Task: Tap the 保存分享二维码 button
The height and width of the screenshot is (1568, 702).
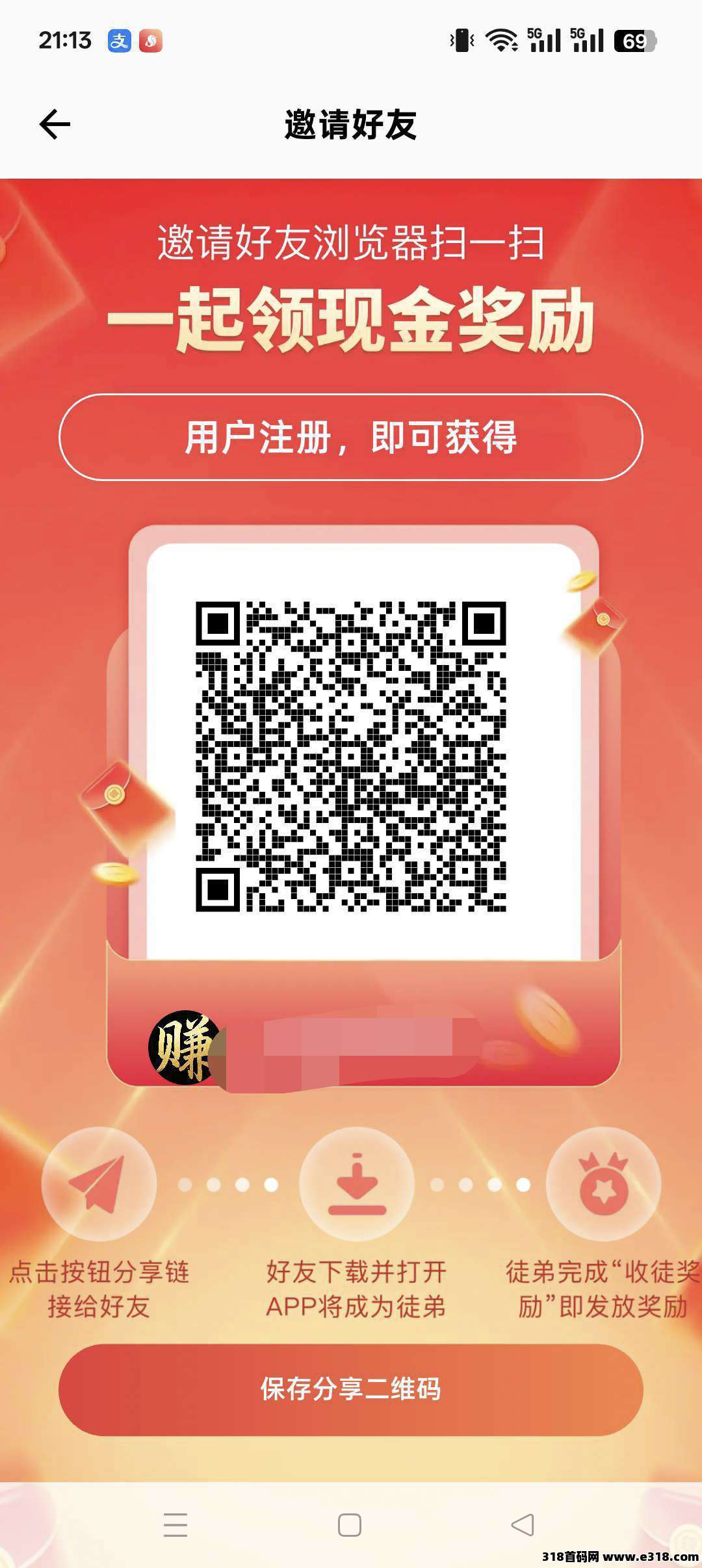Action: click(x=351, y=1389)
